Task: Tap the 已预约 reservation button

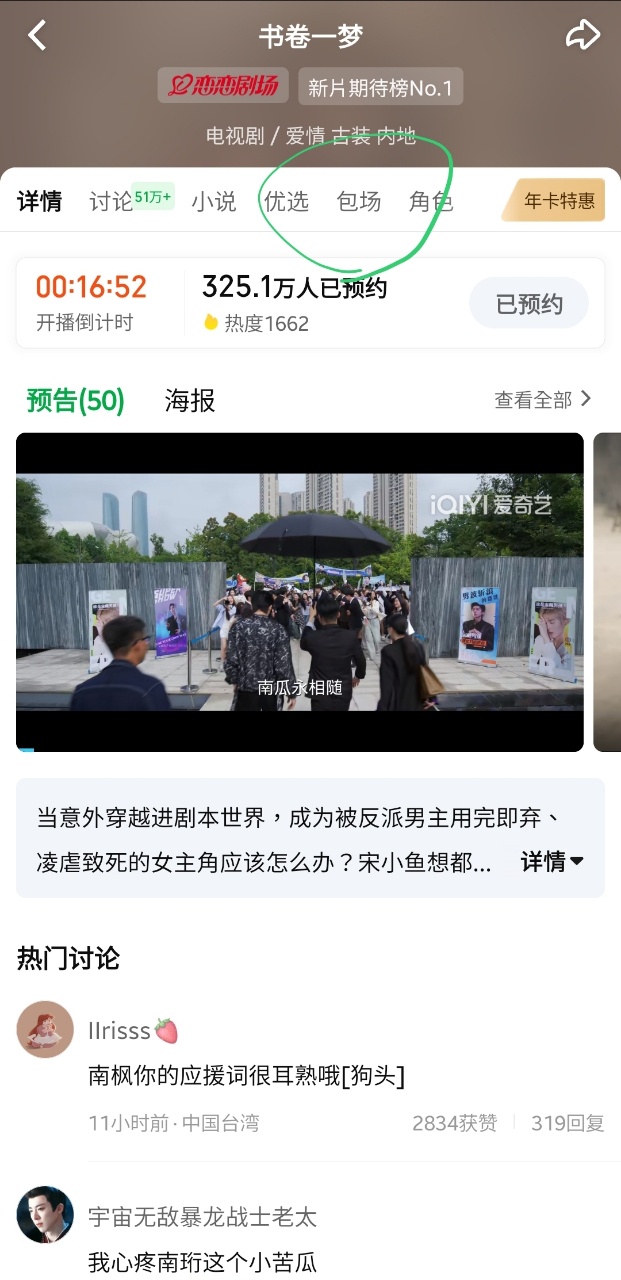Action: pos(529,304)
